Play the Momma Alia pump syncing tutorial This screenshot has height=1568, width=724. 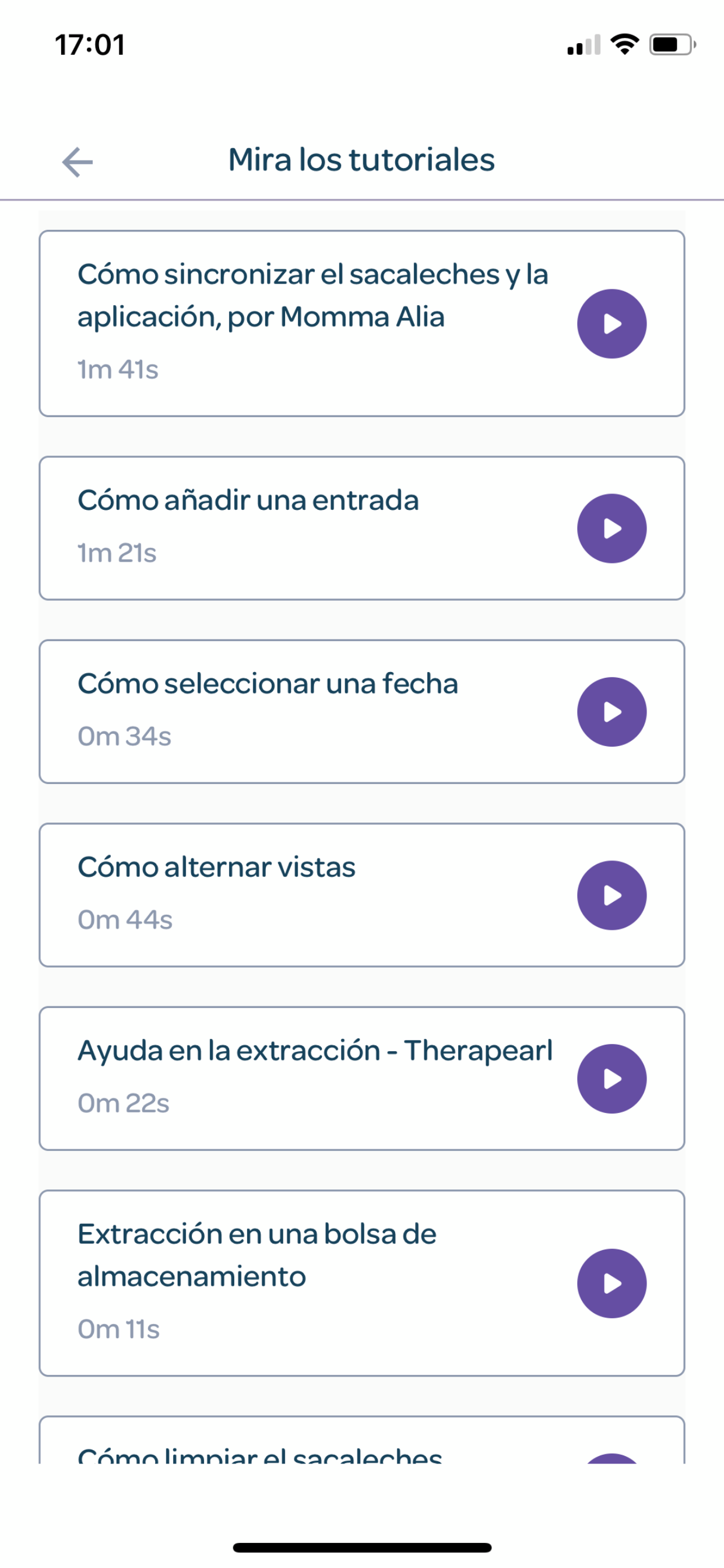pyautogui.click(x=611, y=324)
